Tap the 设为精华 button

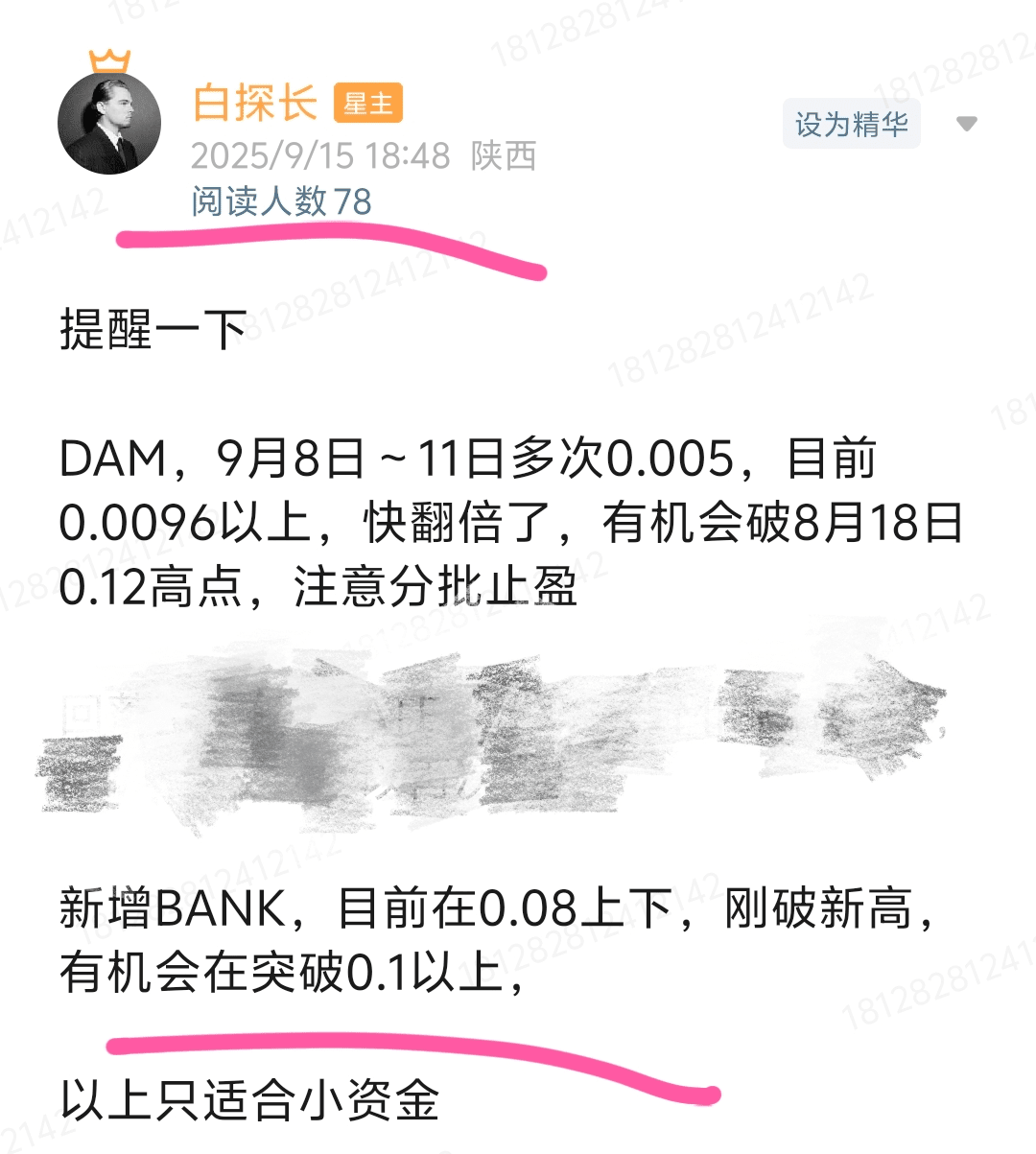click(x=851, y=124)
